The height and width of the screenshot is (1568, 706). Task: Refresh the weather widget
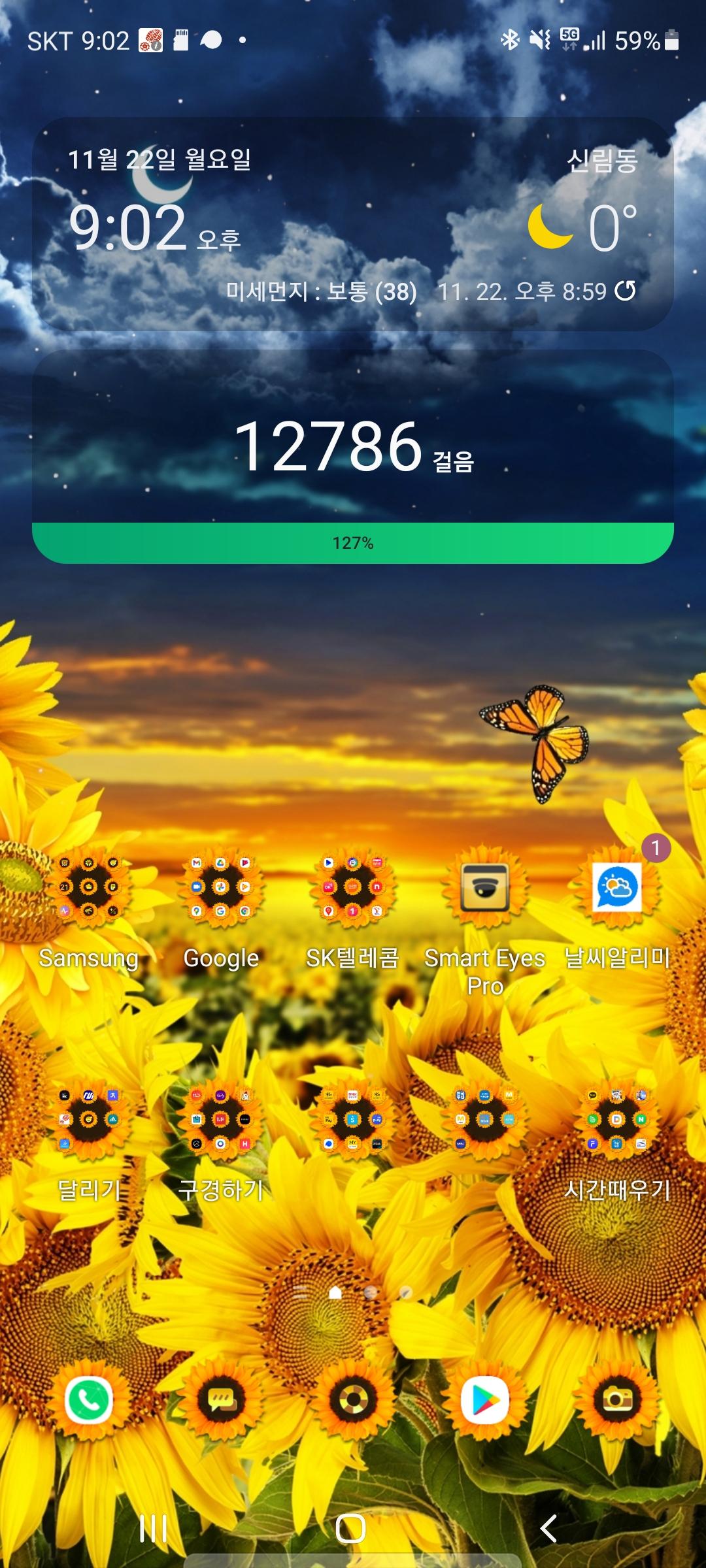tap(626, 291)
